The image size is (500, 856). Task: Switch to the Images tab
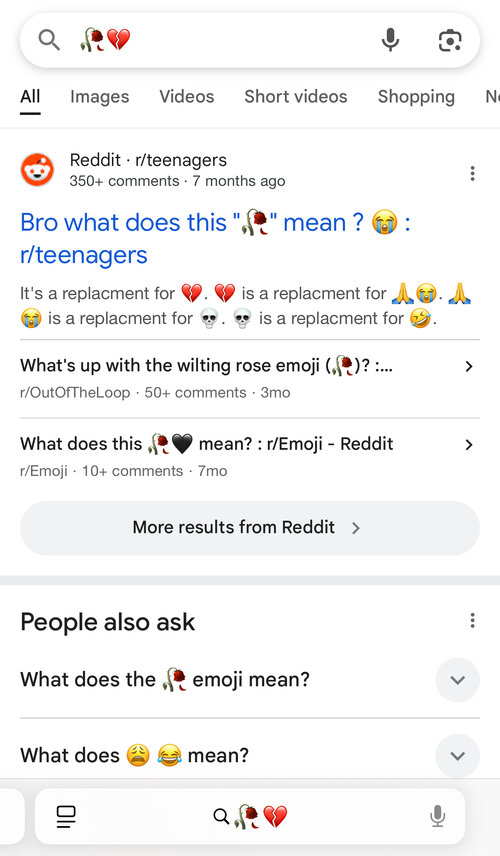(99, 97)
